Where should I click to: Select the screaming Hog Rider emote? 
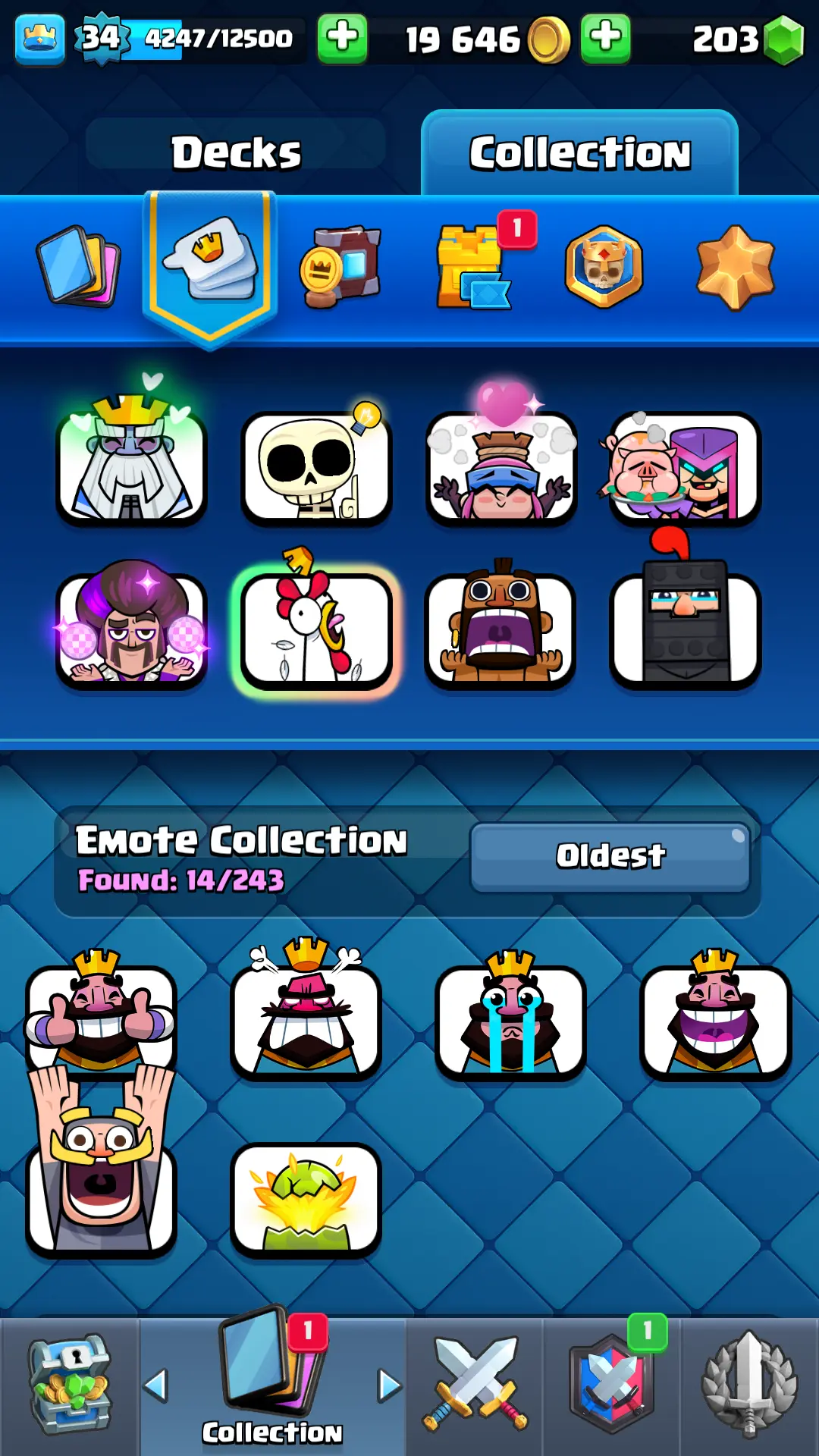click(500, 631)
